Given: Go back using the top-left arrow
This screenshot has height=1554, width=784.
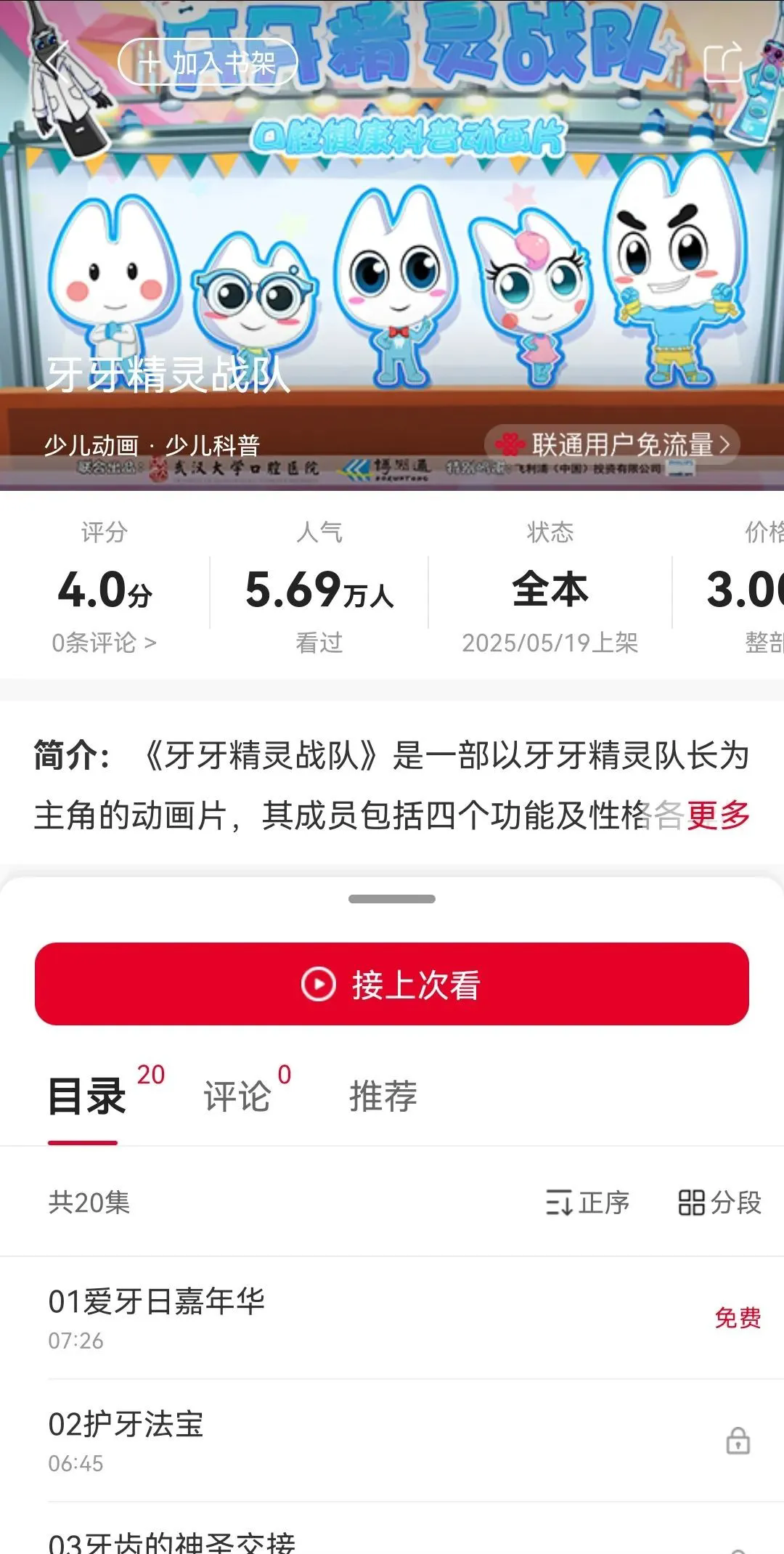Looking at the screenshot, I should 58,63.
